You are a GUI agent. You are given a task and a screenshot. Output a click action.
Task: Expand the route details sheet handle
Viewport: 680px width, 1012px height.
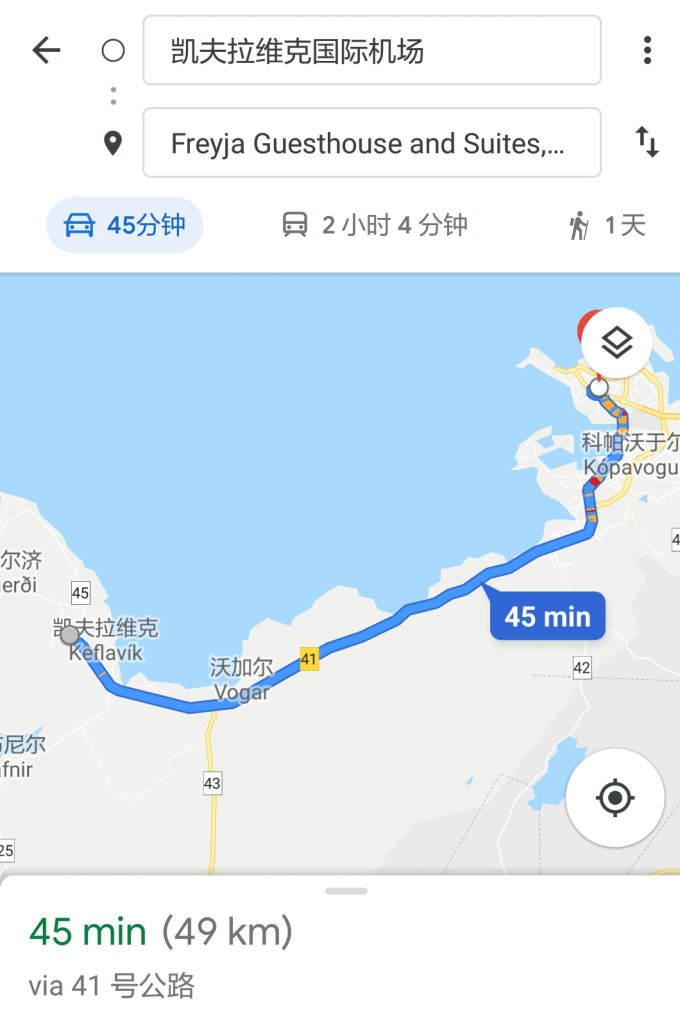click(346, 890)
